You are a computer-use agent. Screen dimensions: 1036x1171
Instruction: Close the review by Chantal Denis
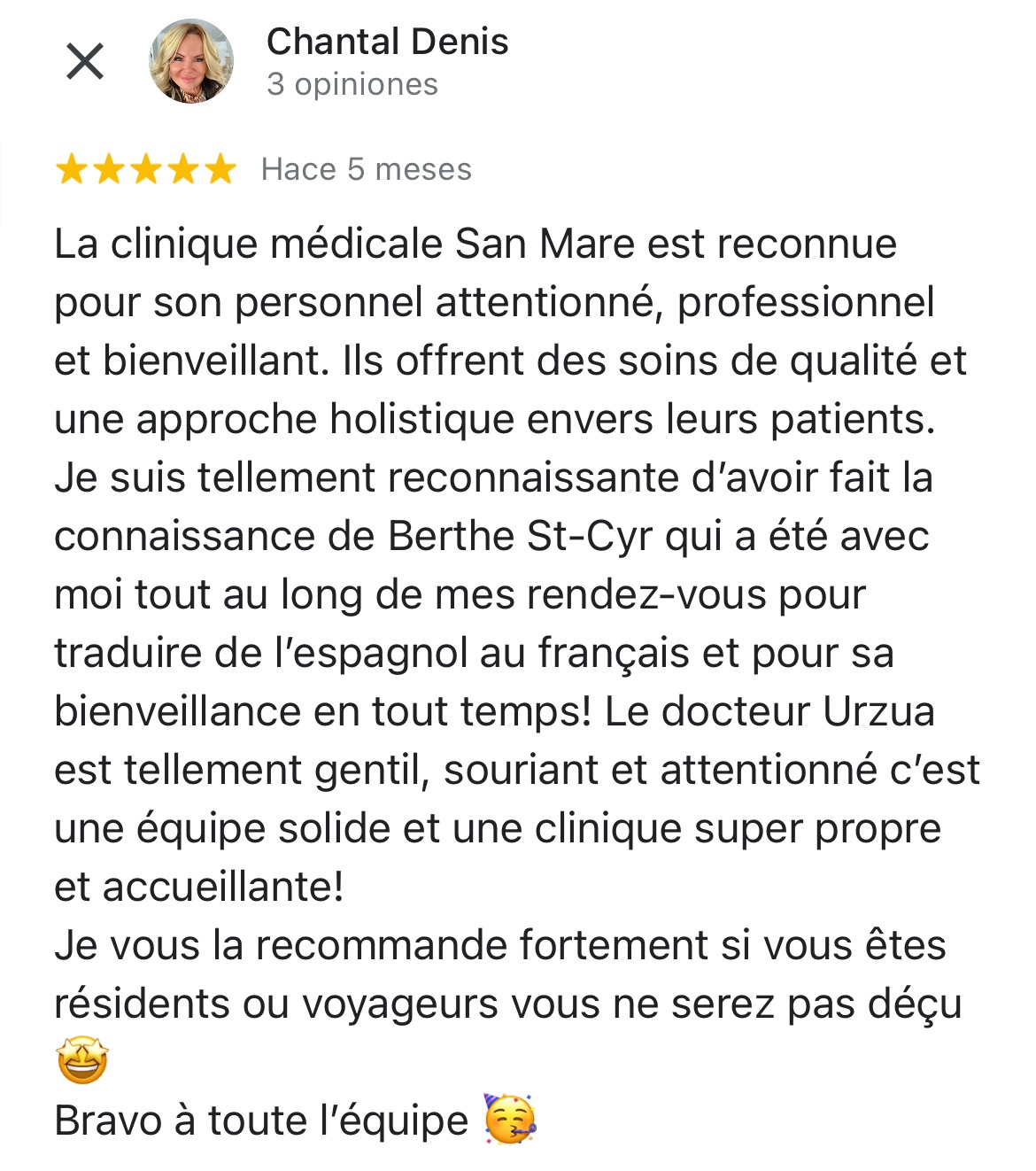pyautogui.click(x=85, y=61)
